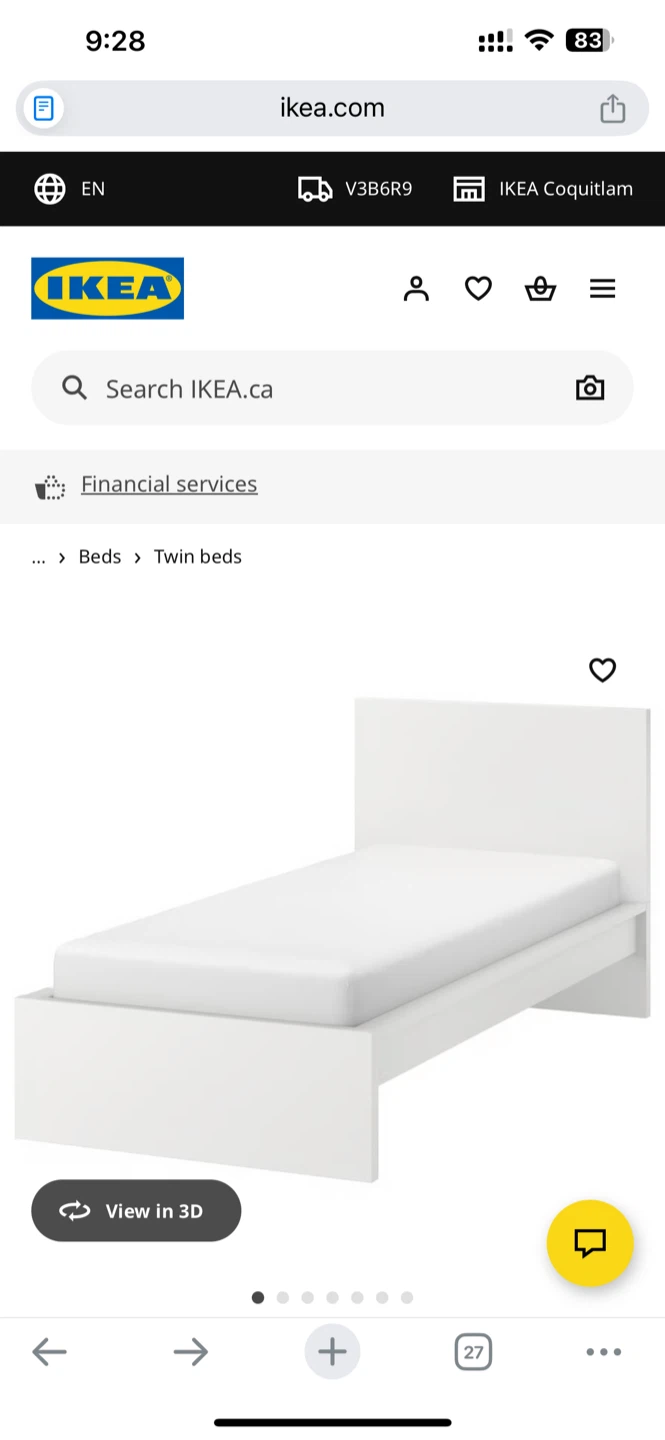Open the yellow chat button

[590, 1243]
